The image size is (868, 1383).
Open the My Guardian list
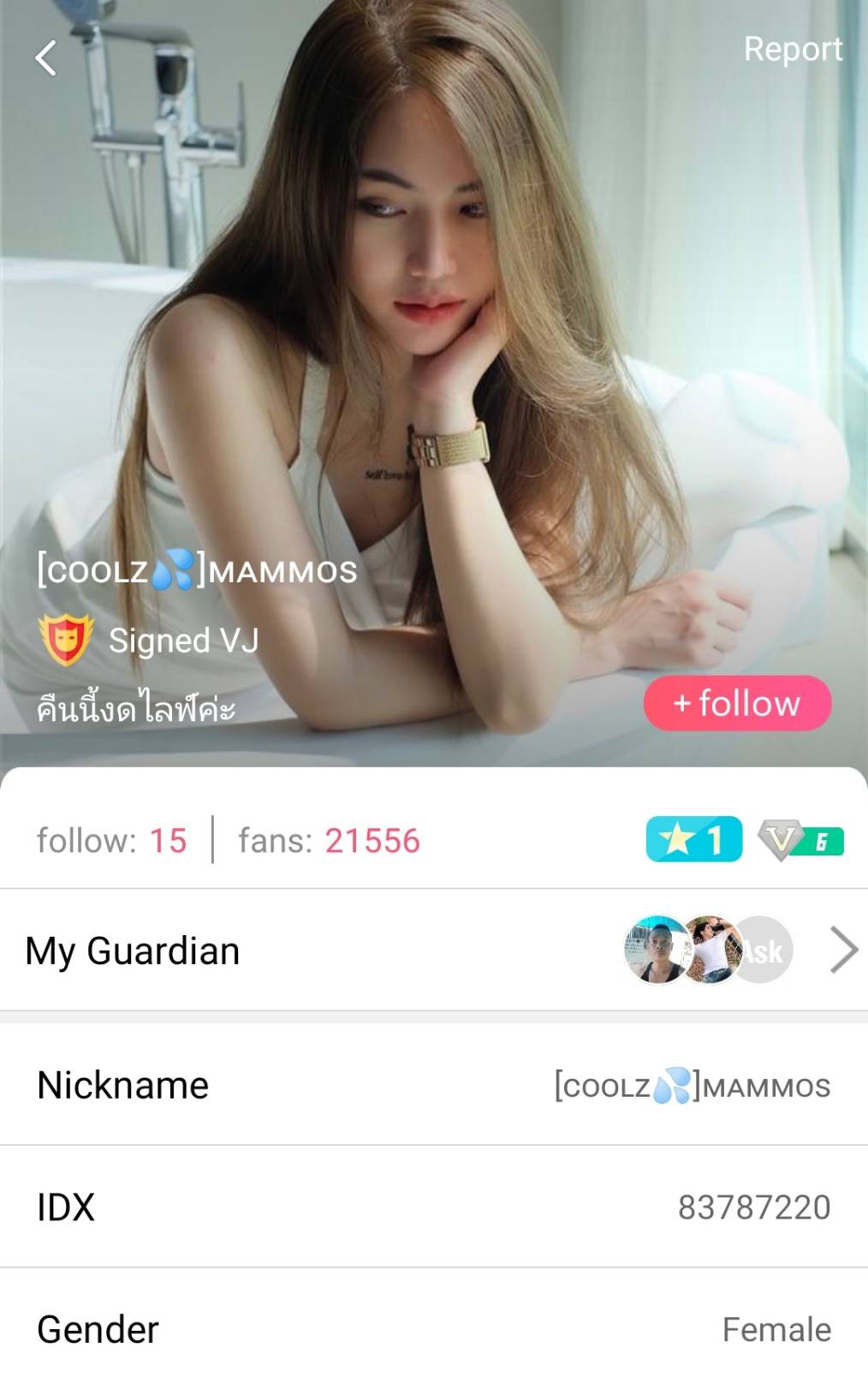point(842,950)
